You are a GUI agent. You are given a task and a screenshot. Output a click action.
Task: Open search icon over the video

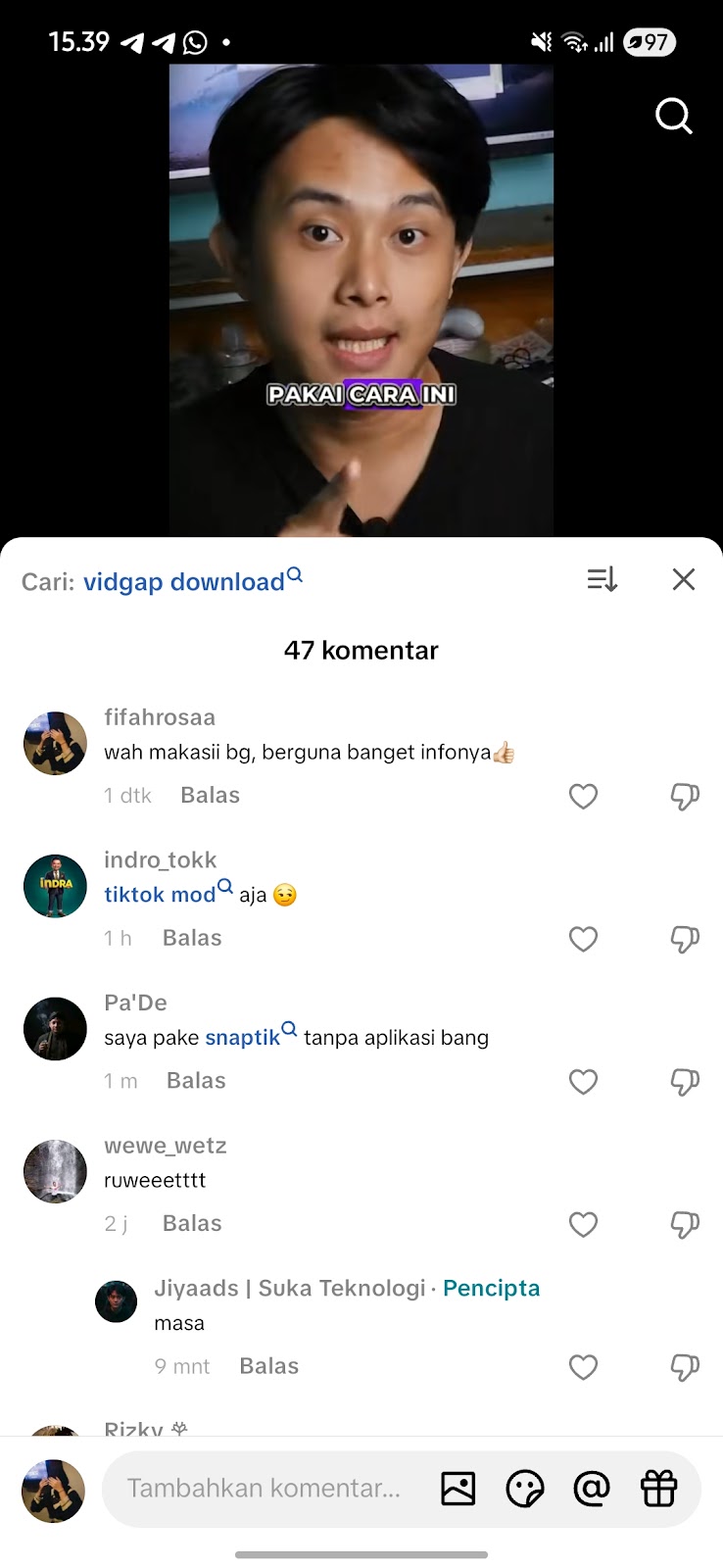click(x=674, y=116)
